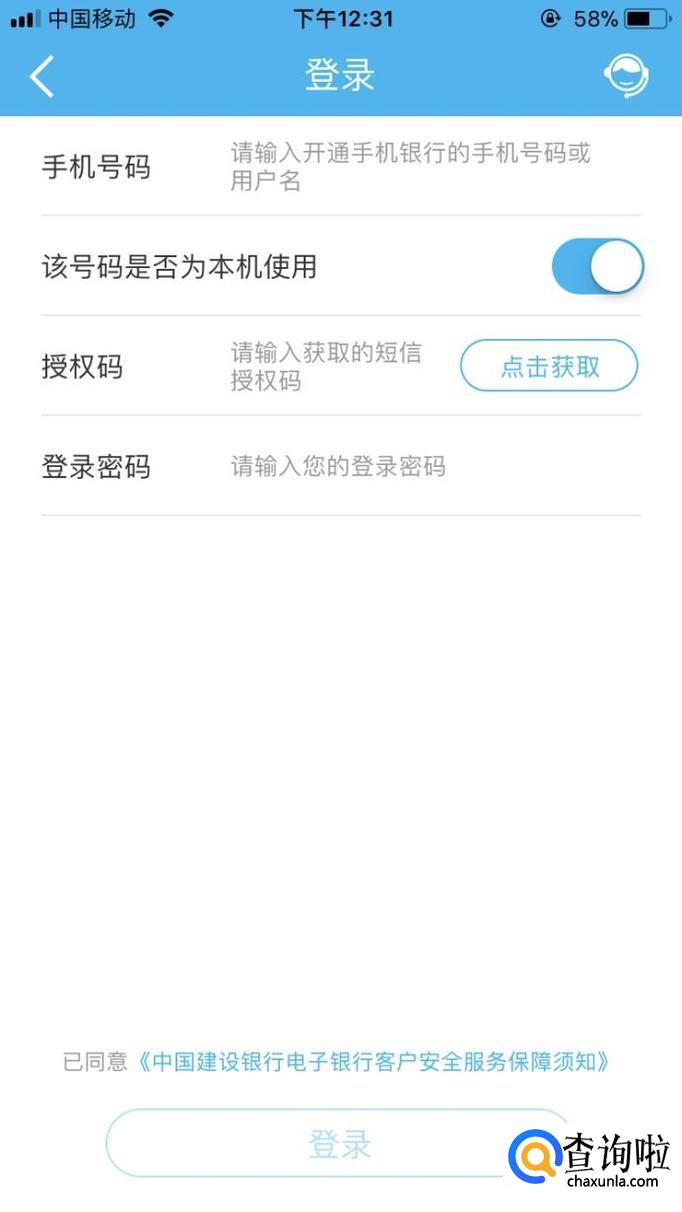Open the 中国建设银行电子银行客户安全服务保障须知 link
Screen dimensions: 682x1212
372,1062
